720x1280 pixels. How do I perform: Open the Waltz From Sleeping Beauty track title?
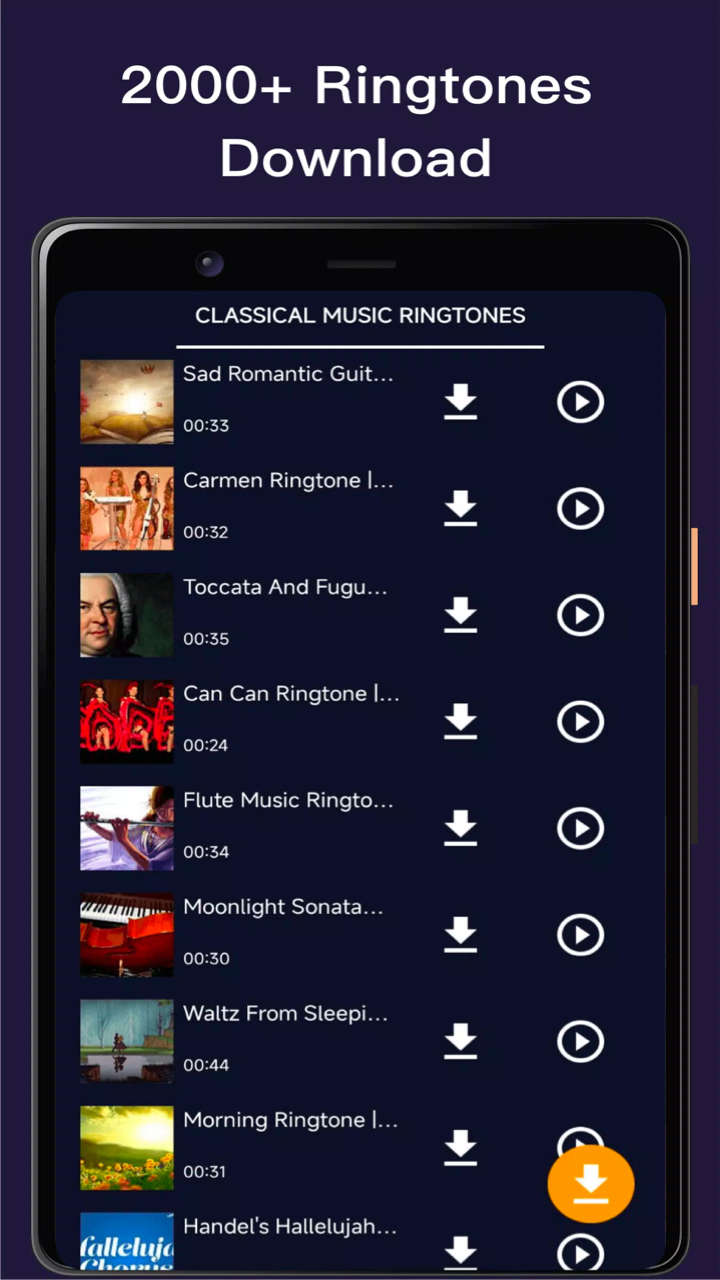click(x=285, y=1013)
